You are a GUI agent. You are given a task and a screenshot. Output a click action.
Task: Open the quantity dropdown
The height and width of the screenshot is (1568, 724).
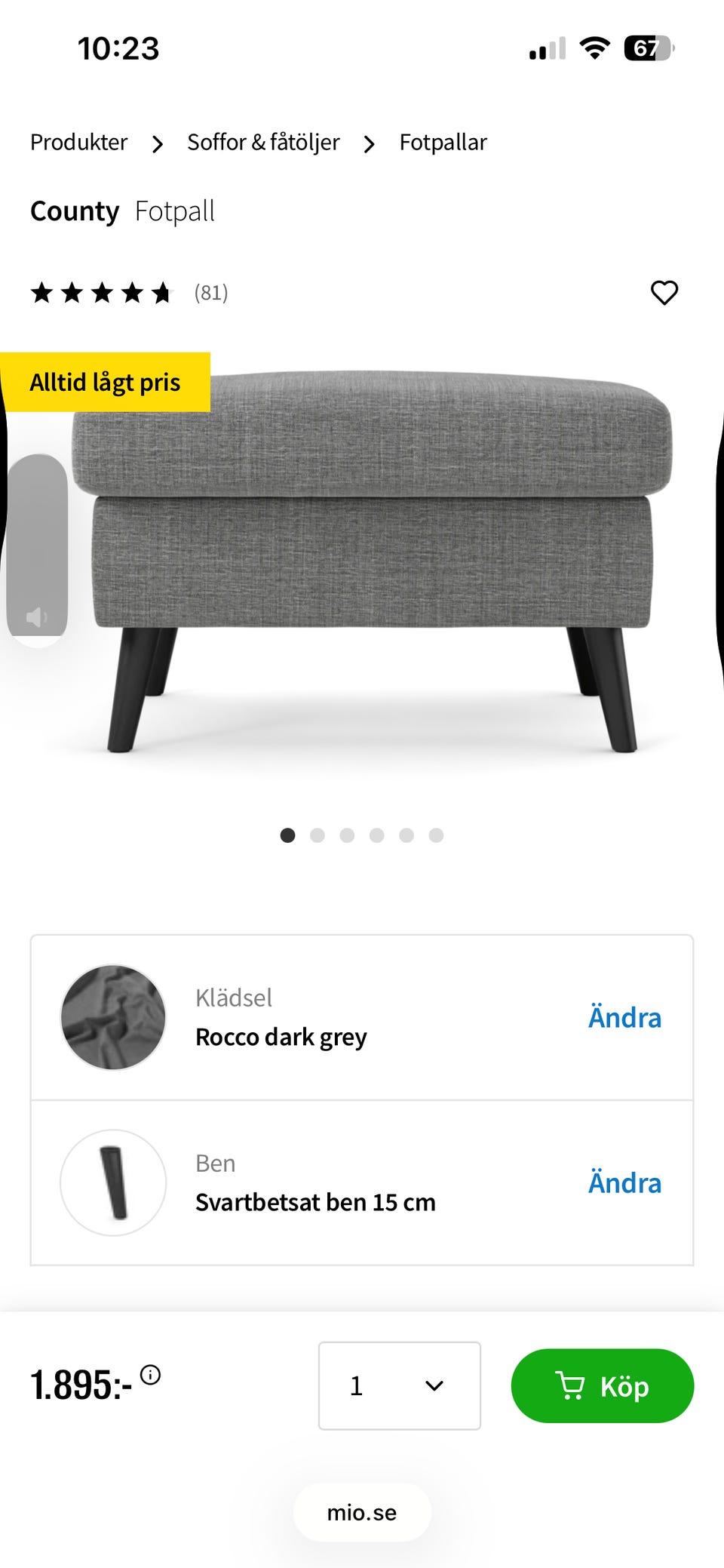[399, 1385]
